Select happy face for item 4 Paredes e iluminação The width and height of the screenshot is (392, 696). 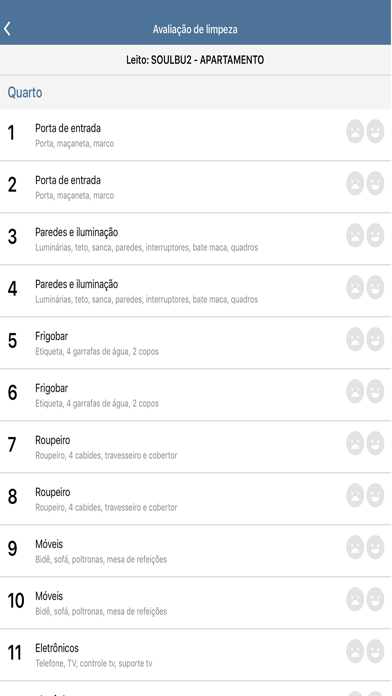(375, 287)
